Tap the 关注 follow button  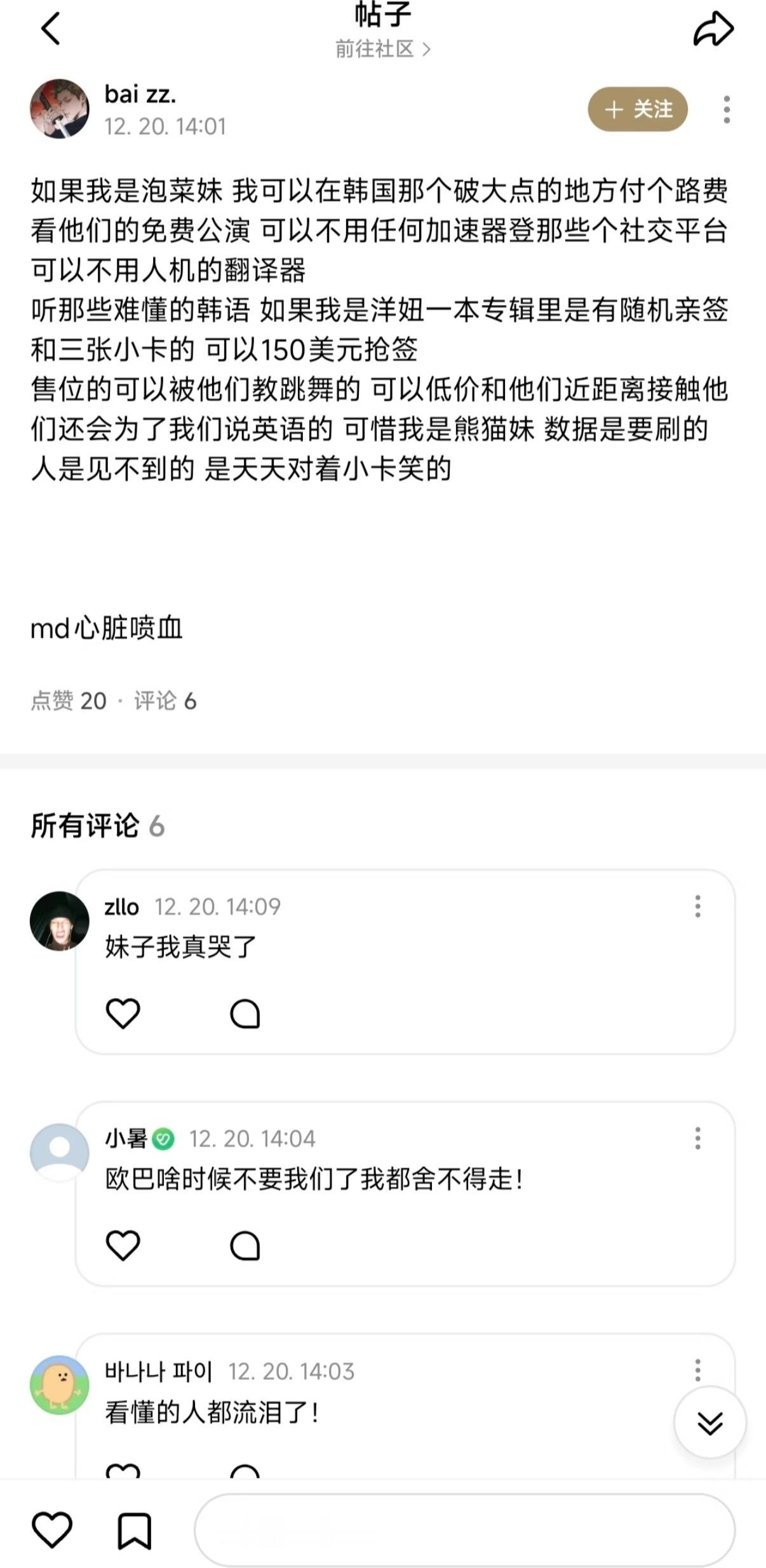[x=638, y=109]
